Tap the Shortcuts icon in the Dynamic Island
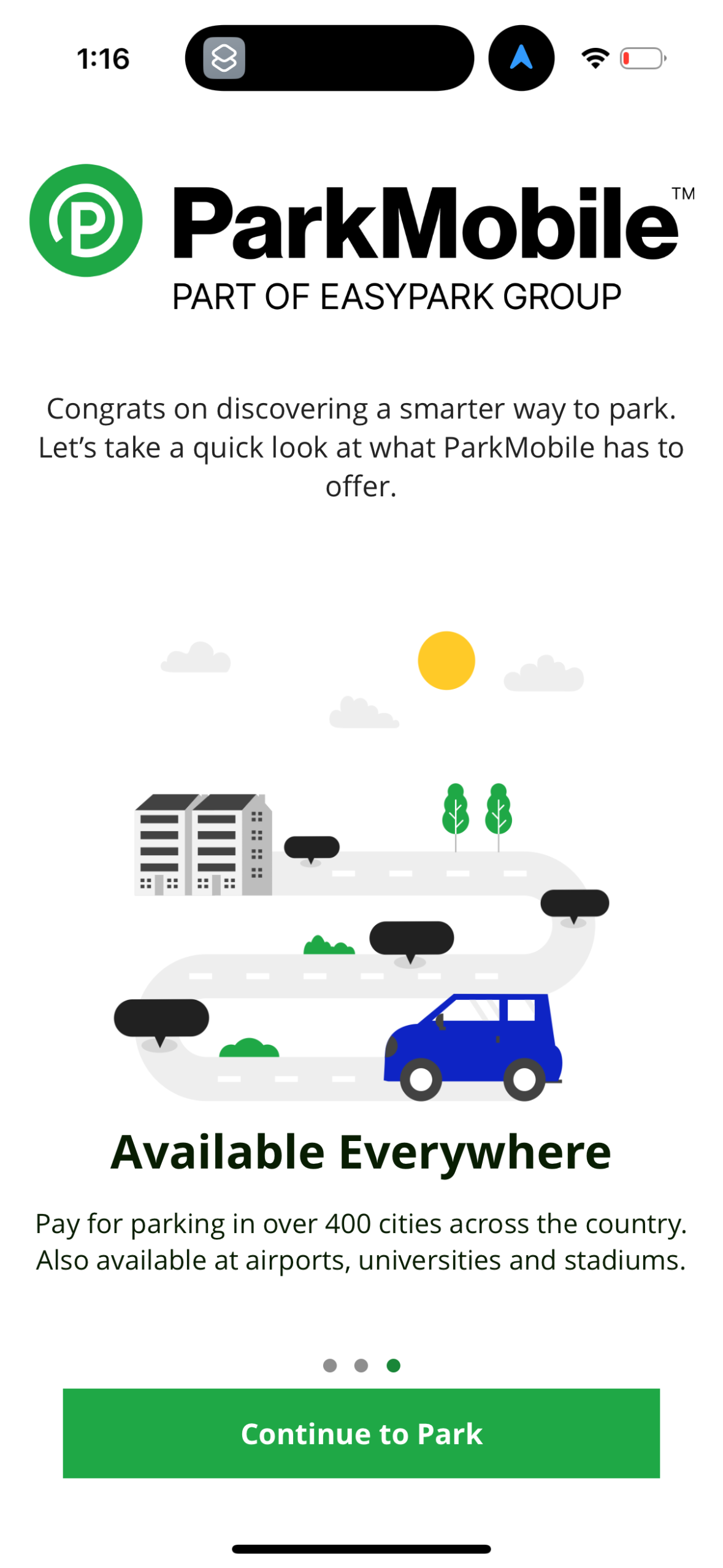 [x=224, y=58]
